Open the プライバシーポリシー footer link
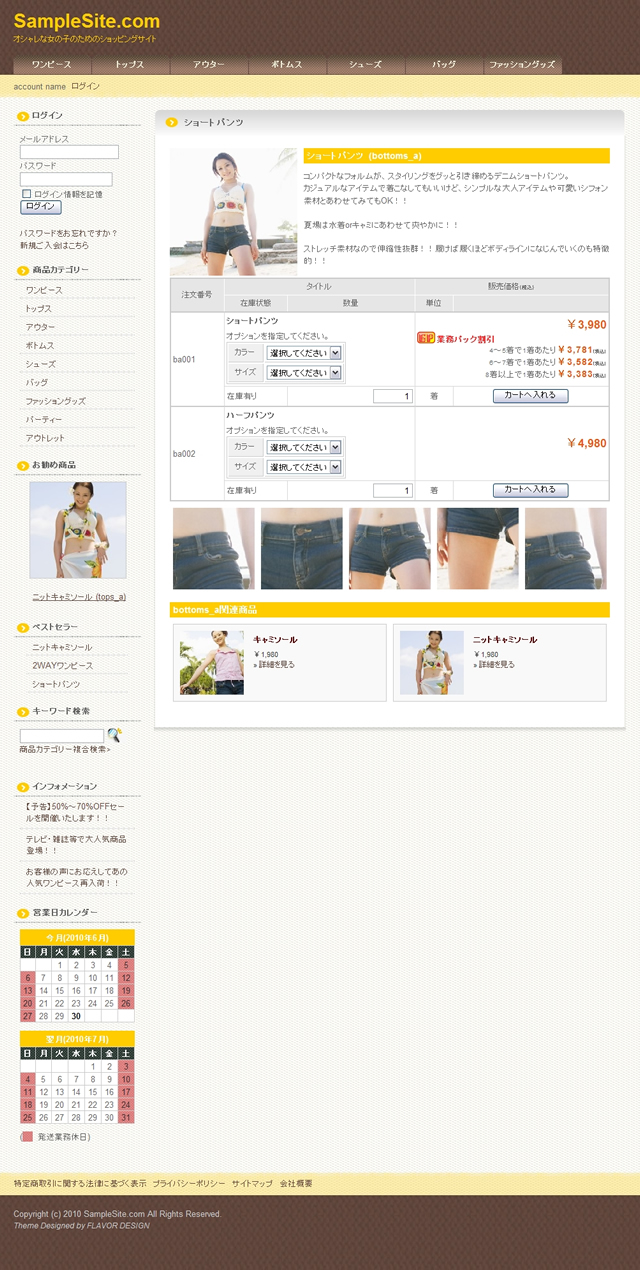Screen dimensions: 640x1270 pyautogui.click(x=189, y=1183)
